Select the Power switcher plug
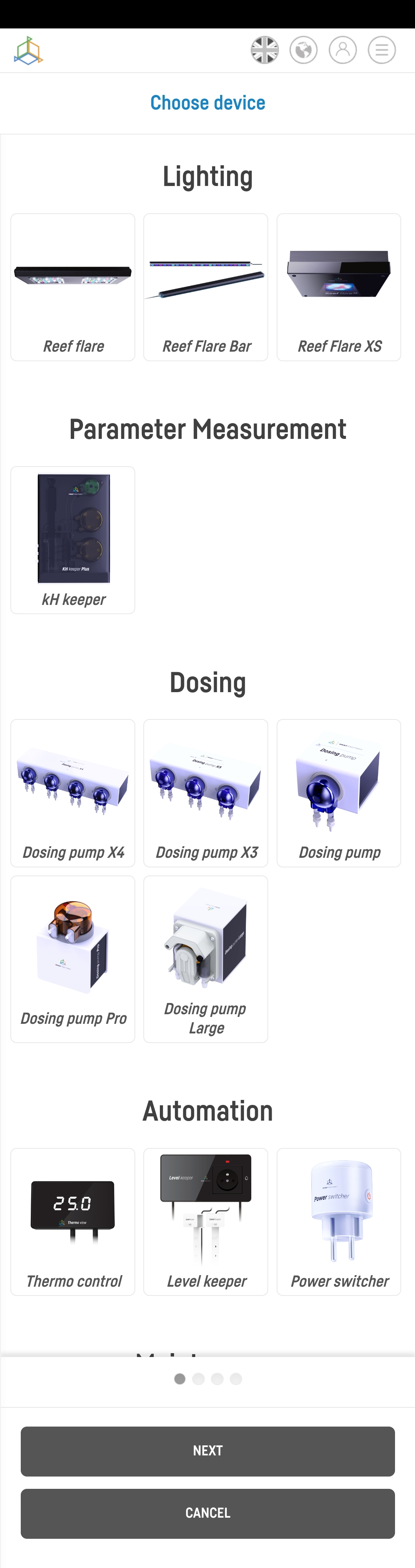The height and width of the screenshot is (1568, 415). click(339, 1221)
